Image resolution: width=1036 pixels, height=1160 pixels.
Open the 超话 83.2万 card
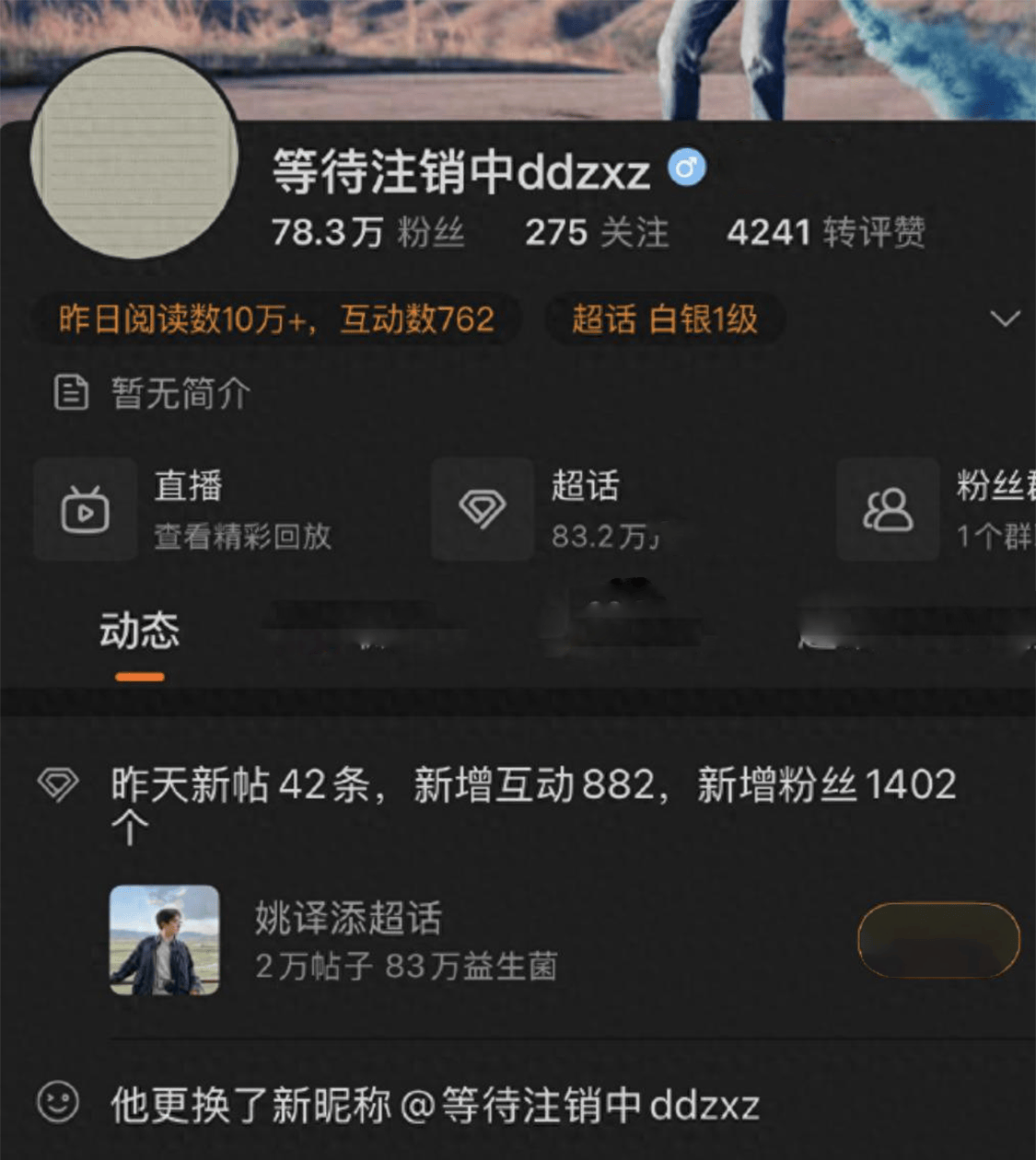(562, 509)
